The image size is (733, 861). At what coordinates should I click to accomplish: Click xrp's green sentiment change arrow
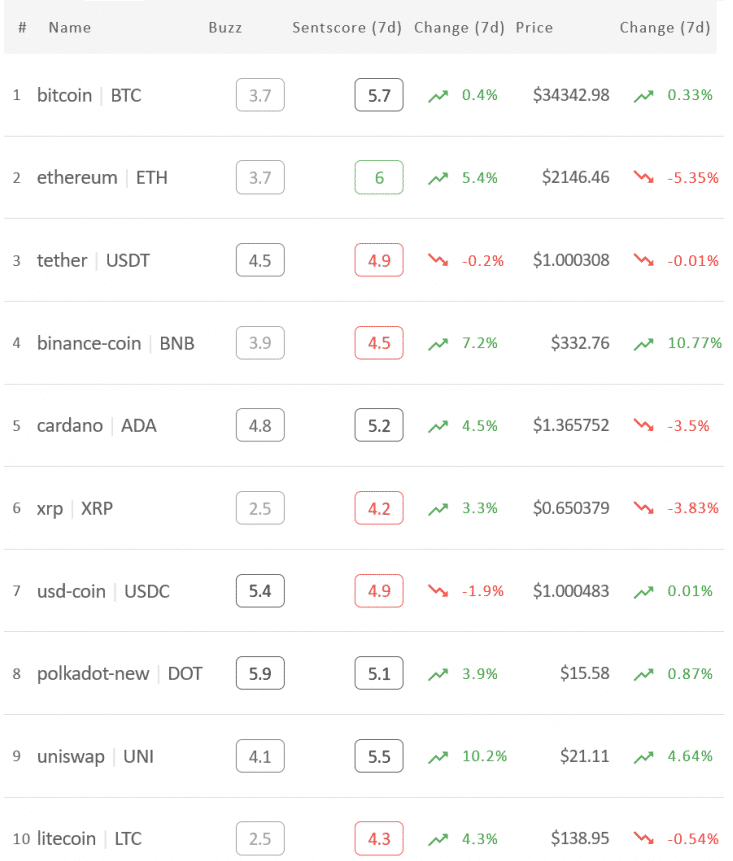437,508
